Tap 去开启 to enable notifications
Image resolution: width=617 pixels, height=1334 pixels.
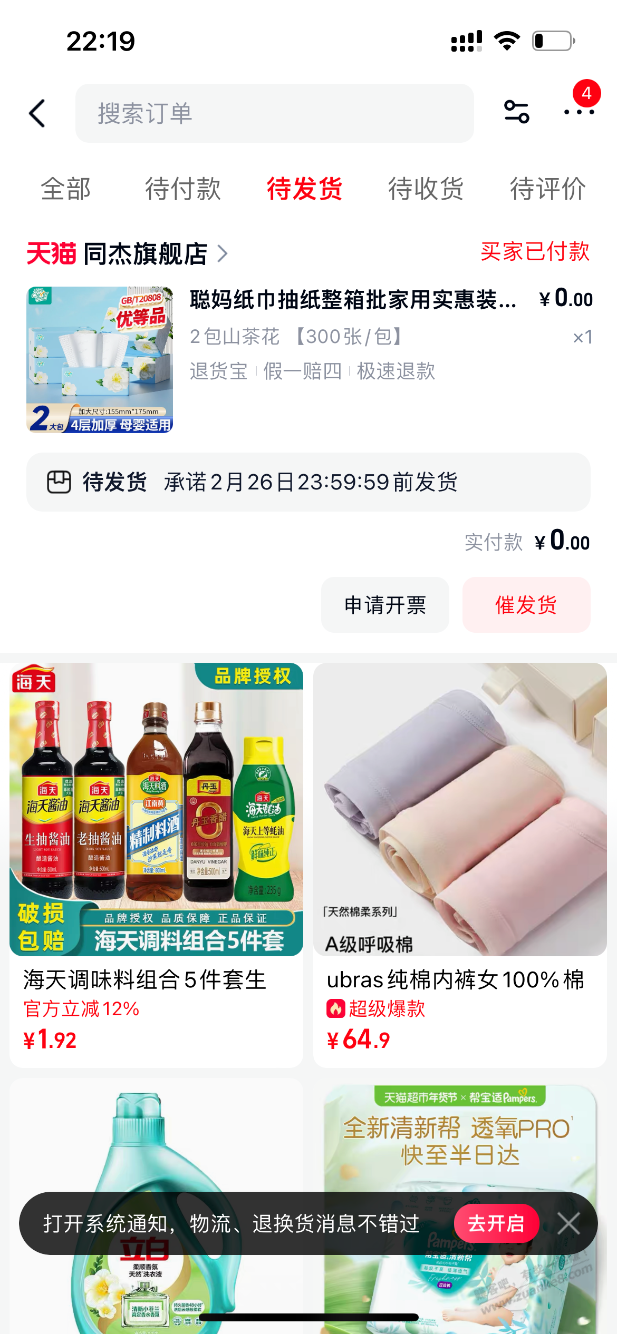pyautogui.click(x=496, y=1223)
